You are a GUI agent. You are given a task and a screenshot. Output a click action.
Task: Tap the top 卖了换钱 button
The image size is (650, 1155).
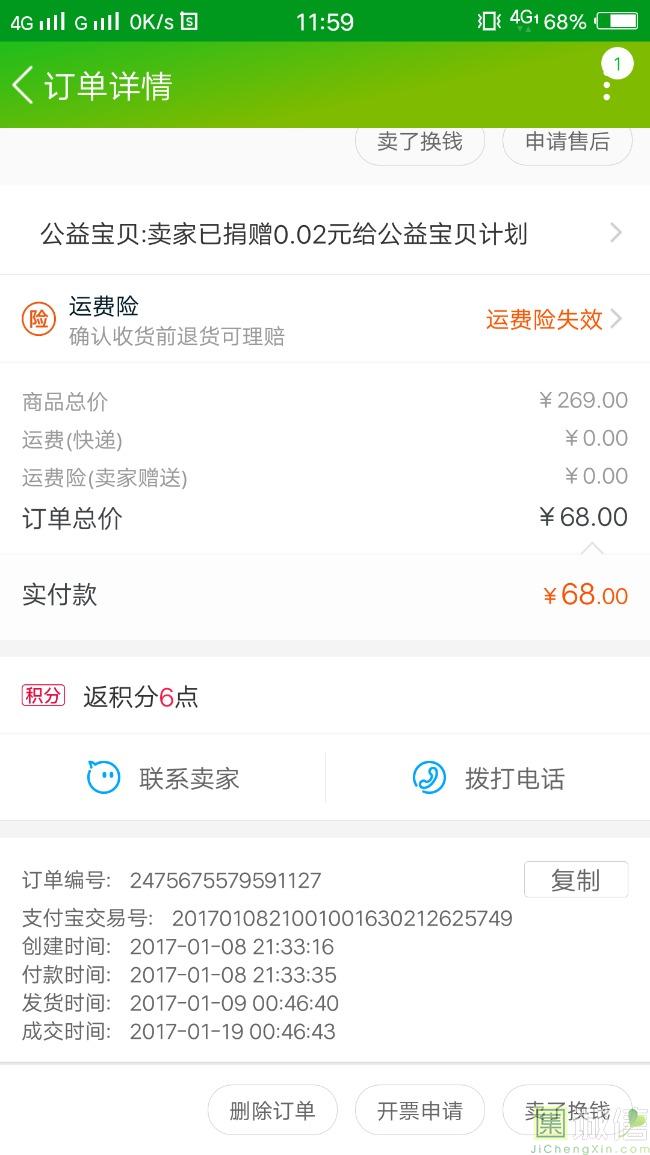(419, 142)
